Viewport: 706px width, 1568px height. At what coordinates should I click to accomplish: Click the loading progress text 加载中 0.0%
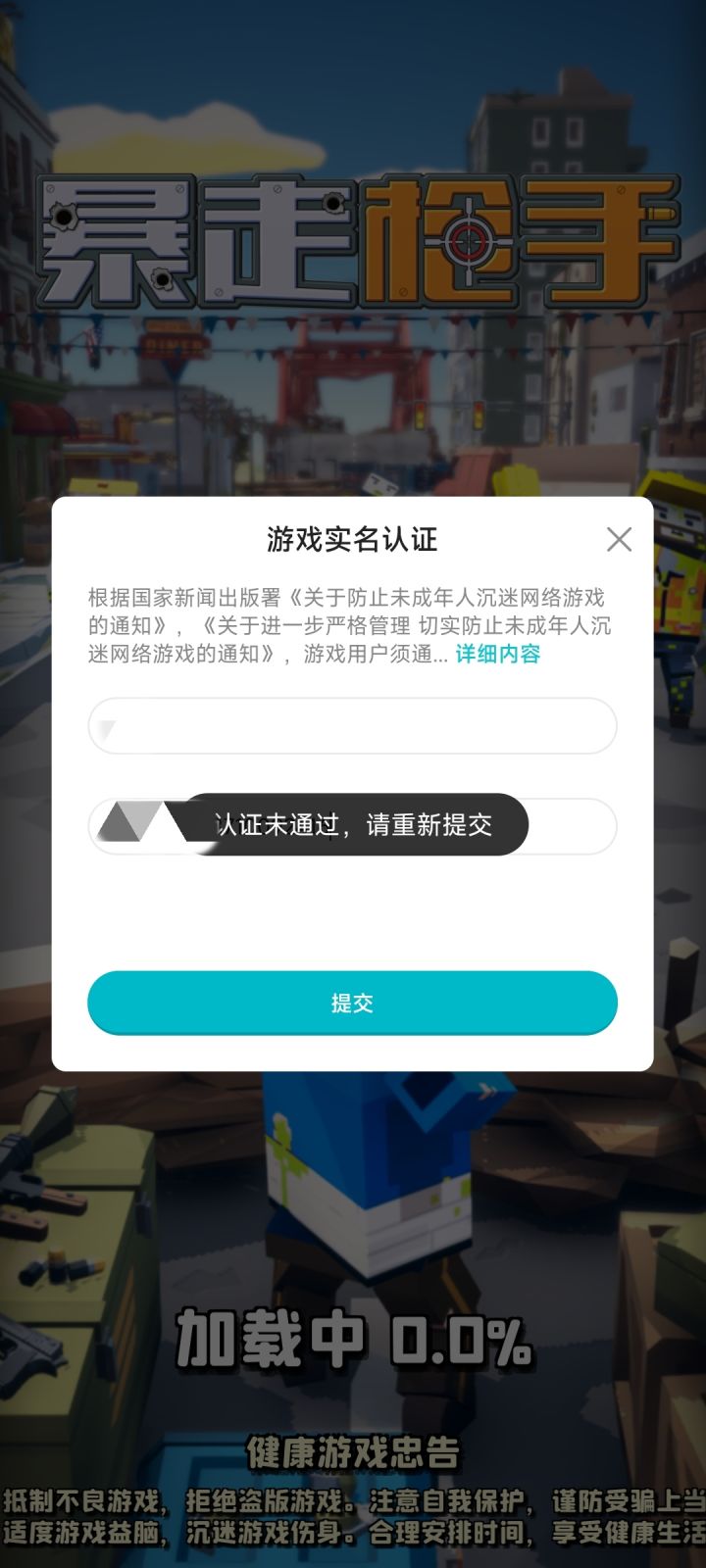(353, 1336)
